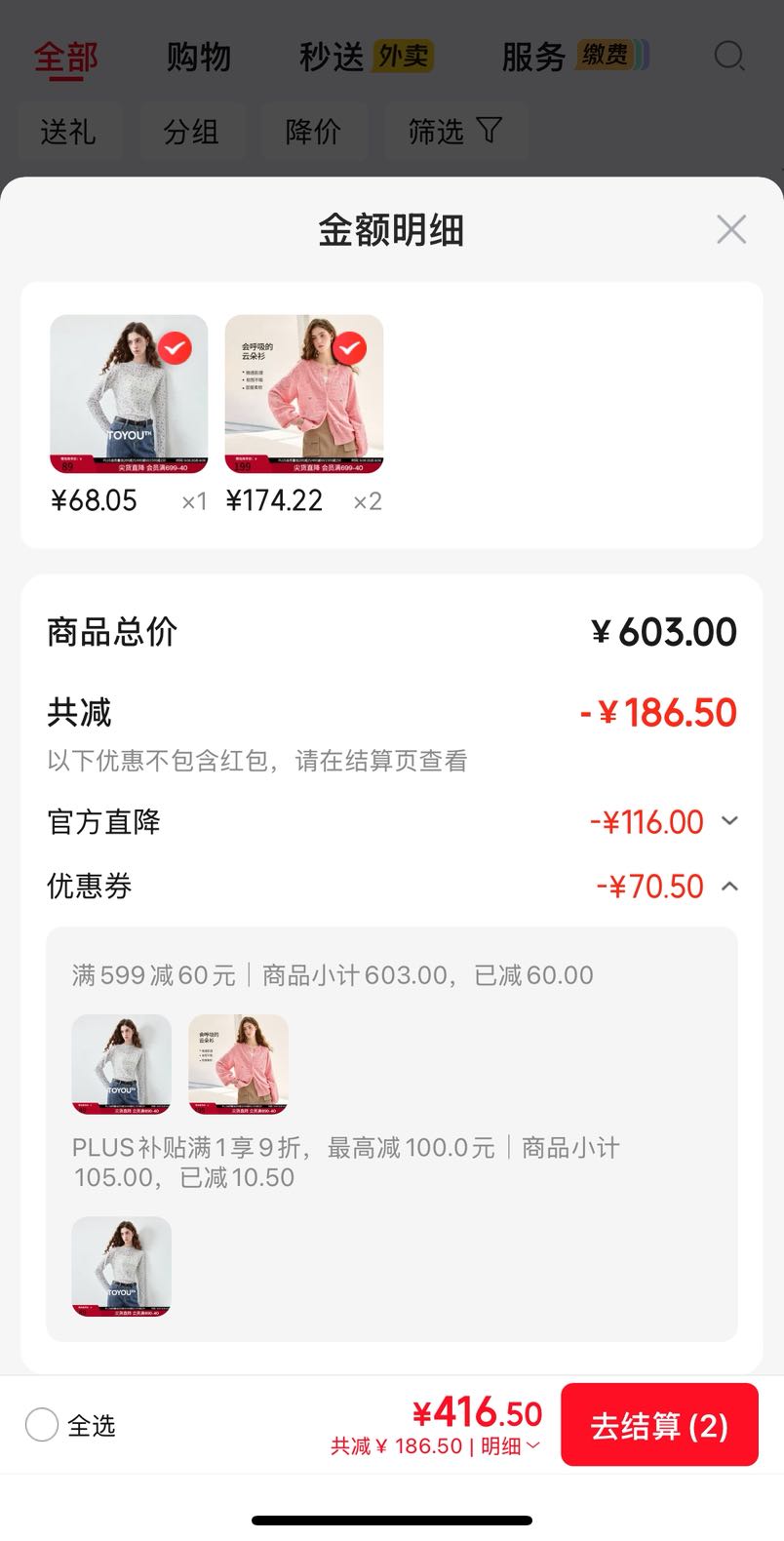Collapse the 优惠券 coupon details
Image resolution: width=784 pixels, height=1541 pixels.
[729, 886]
